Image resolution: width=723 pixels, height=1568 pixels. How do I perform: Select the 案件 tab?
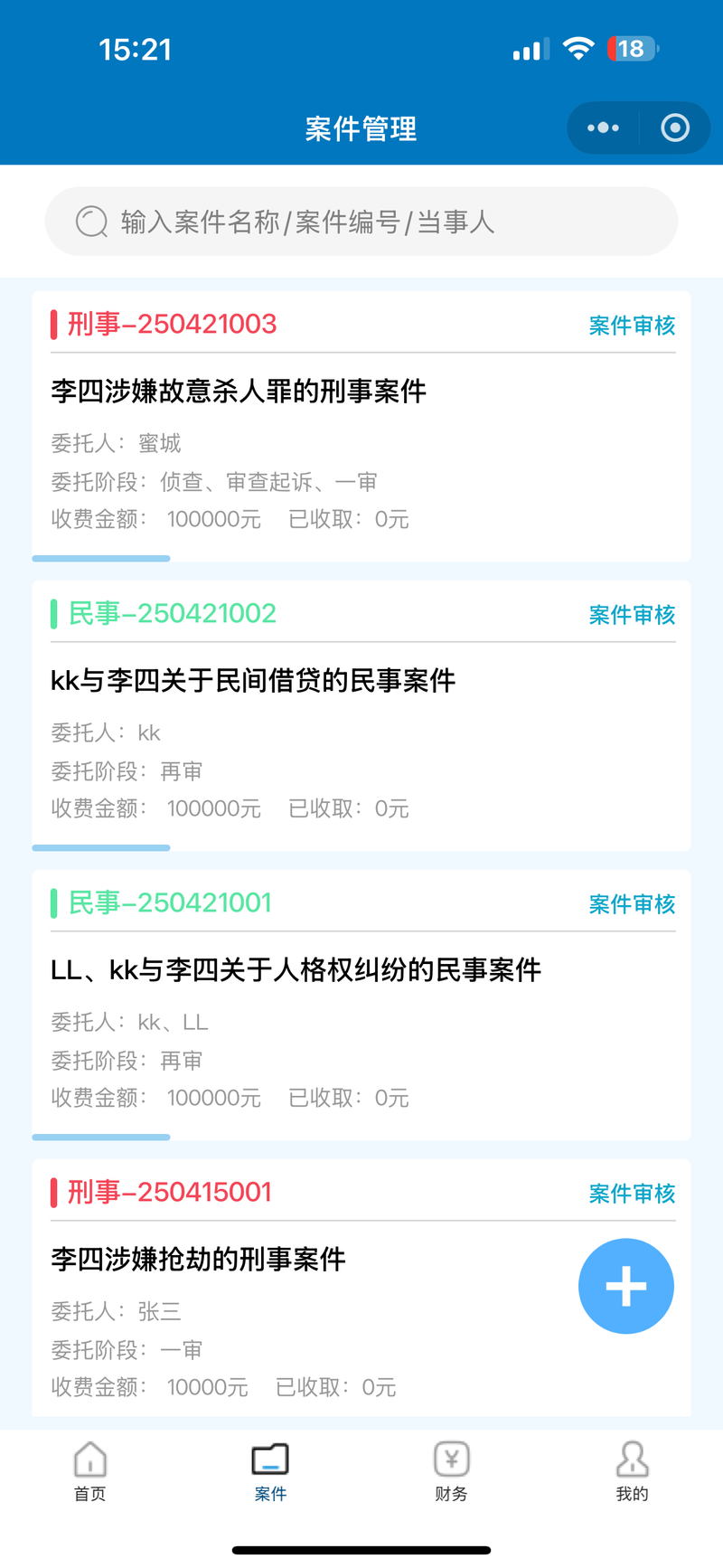[x=270, y=1471]
